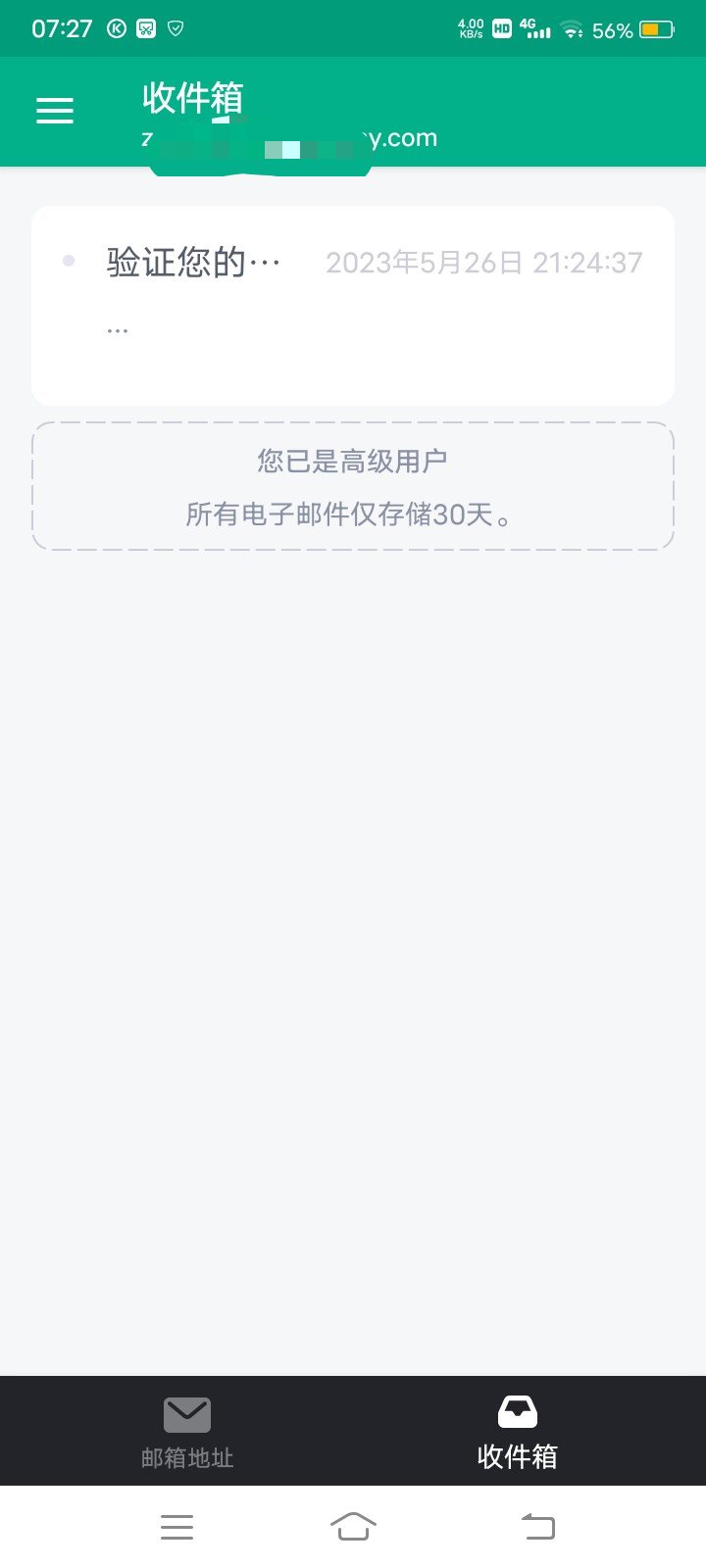706x1568 pixels.
Task: Open recent apps with the lines icon
Action: click(x=176, y=1526)
